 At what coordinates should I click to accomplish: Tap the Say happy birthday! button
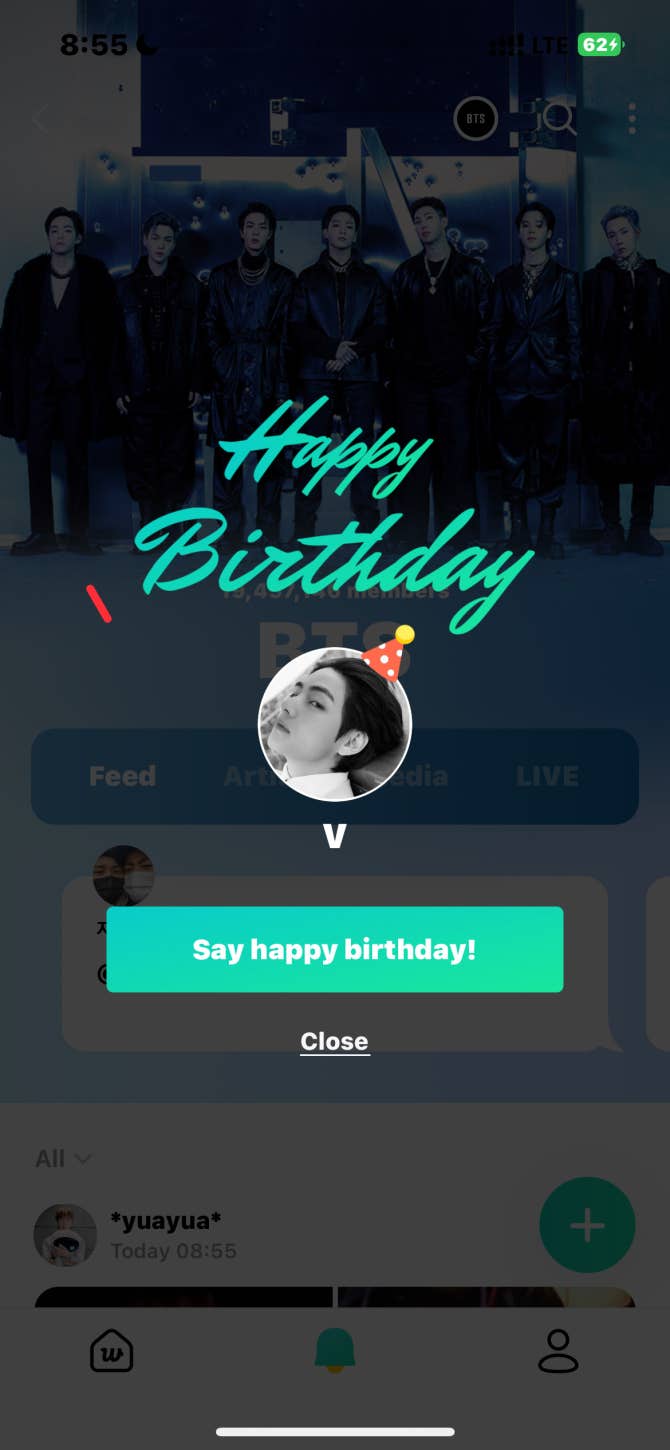pos(334,949)
